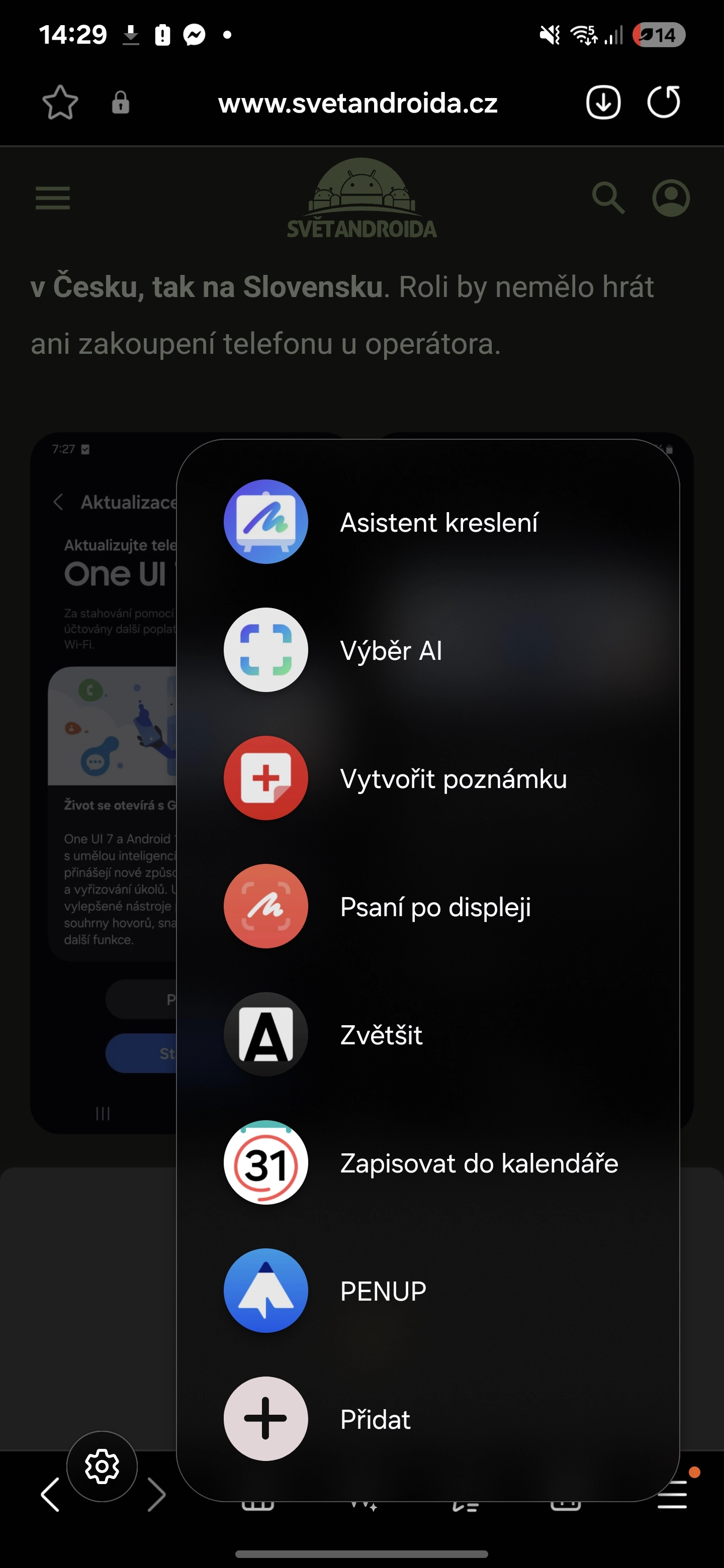Open the browser downloads icon
The height and width of the screenshot is (1568, 724).
603,102
